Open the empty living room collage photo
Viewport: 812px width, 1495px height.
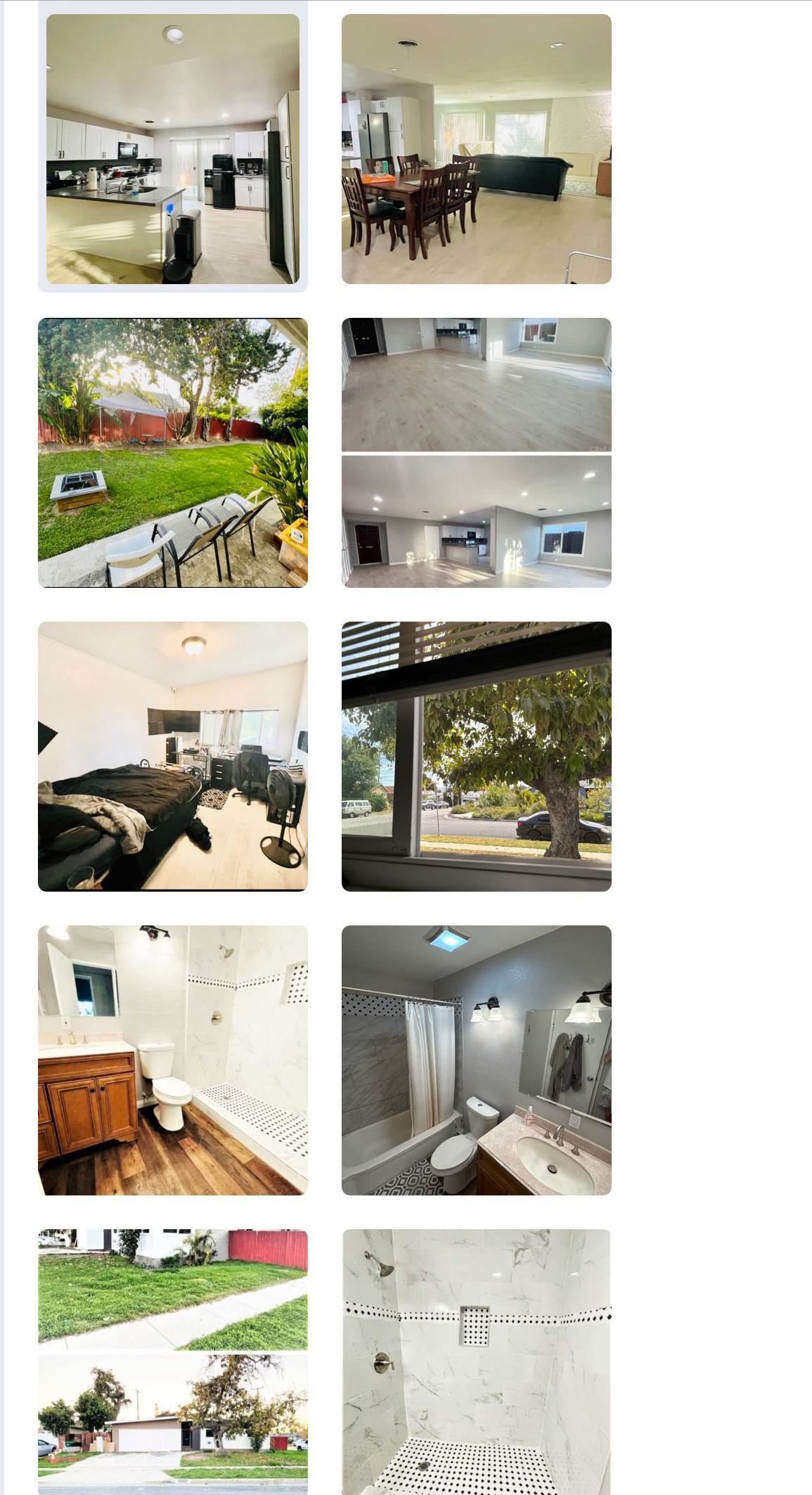coord(477,453)
